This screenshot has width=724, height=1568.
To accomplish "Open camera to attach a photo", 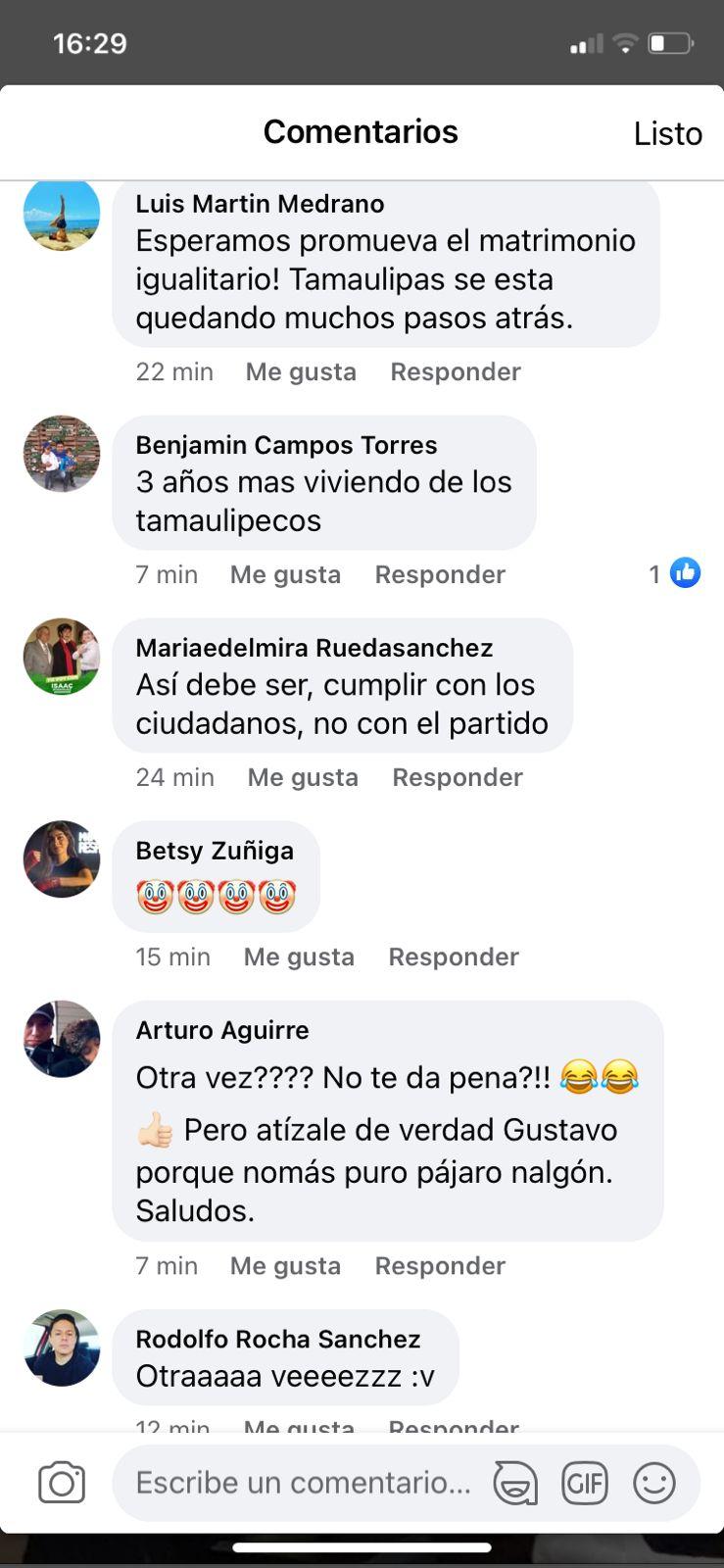I will tap(62, 1483).
